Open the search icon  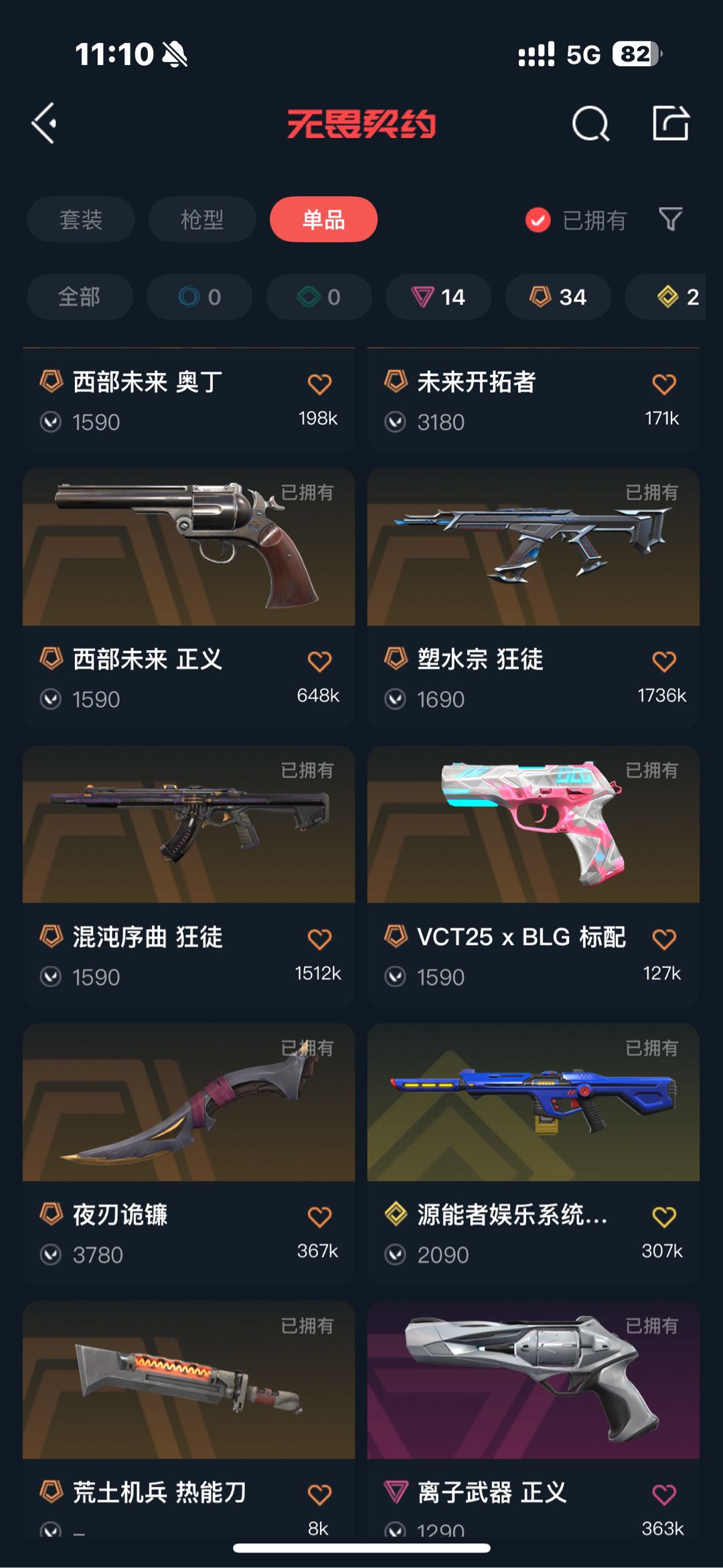tap(590, 124)
